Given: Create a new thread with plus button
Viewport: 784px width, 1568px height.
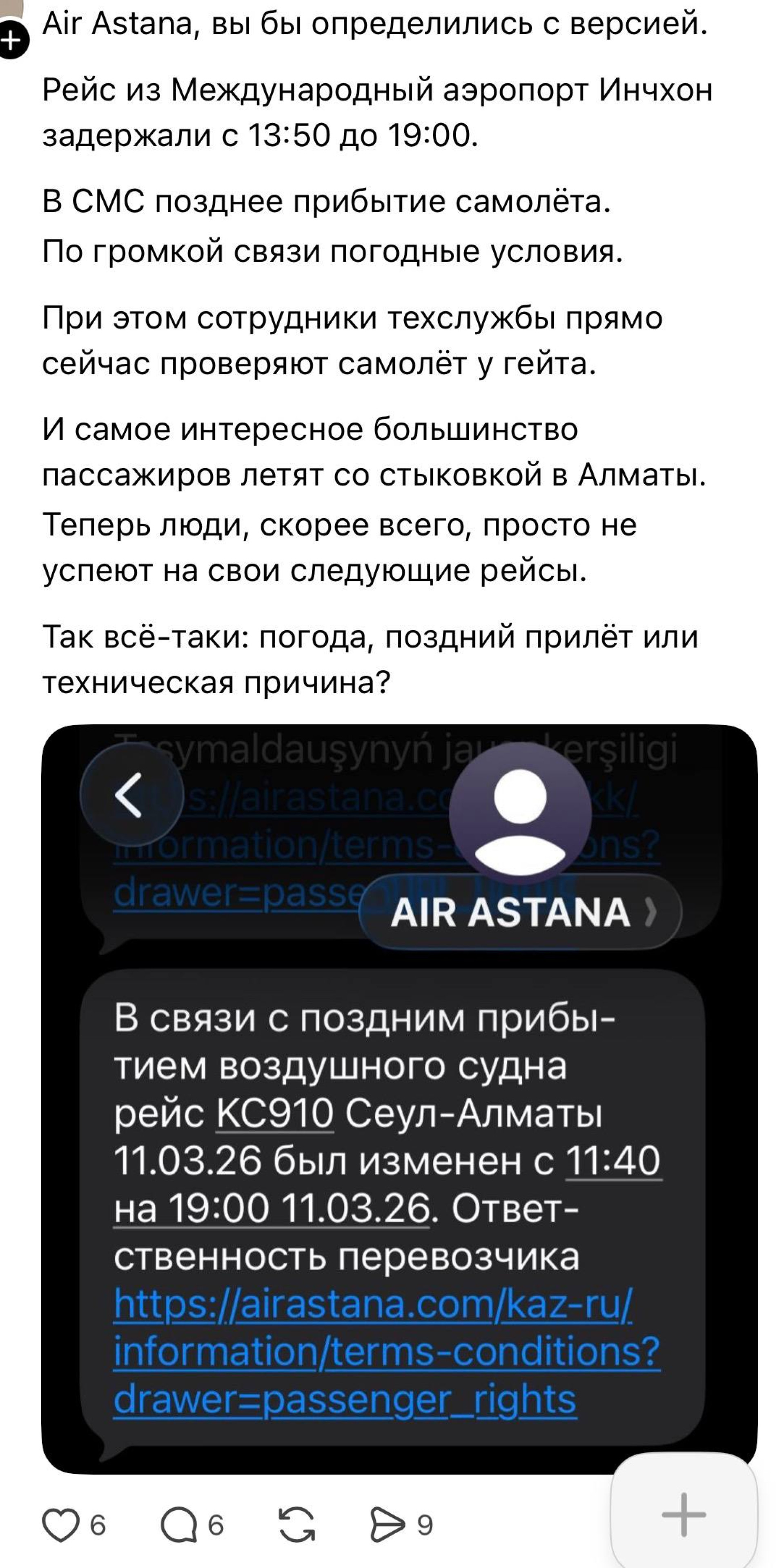Looking at the screenshot, I should point(684,1514).
